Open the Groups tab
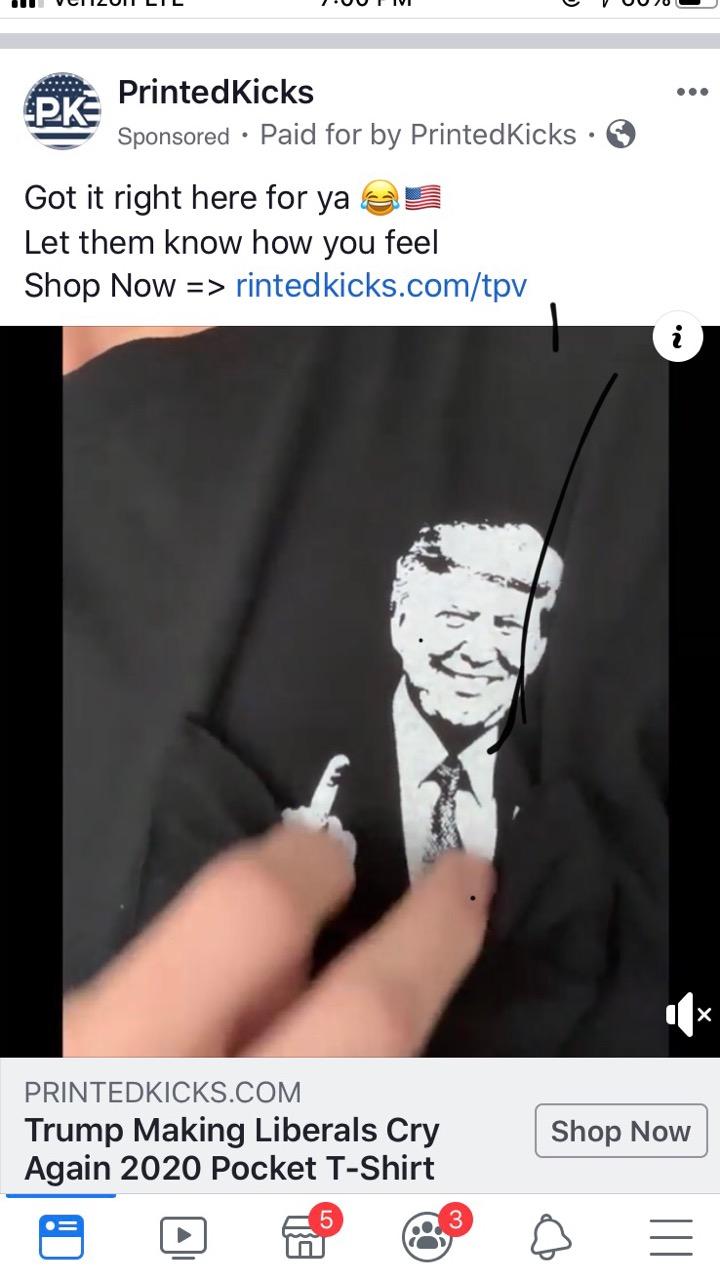 (428, 1236)
